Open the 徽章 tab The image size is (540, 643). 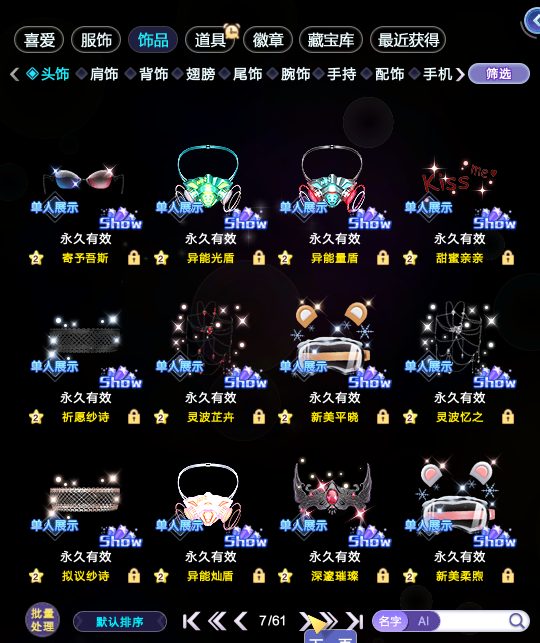(268, 40)
